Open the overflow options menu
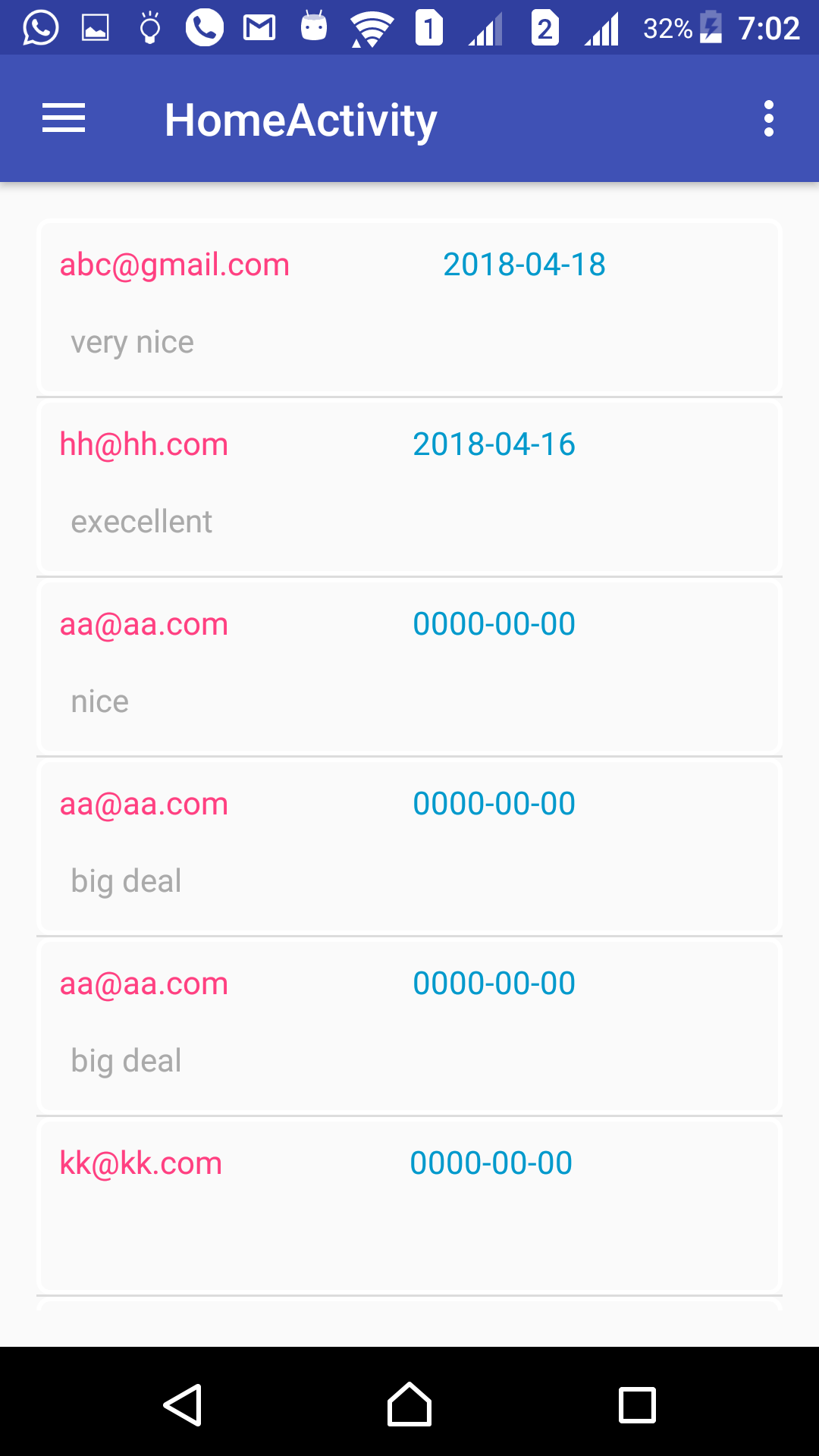The width and height of the screenshot is (819, 1456). pyautogui.click(x=768, y=119)
